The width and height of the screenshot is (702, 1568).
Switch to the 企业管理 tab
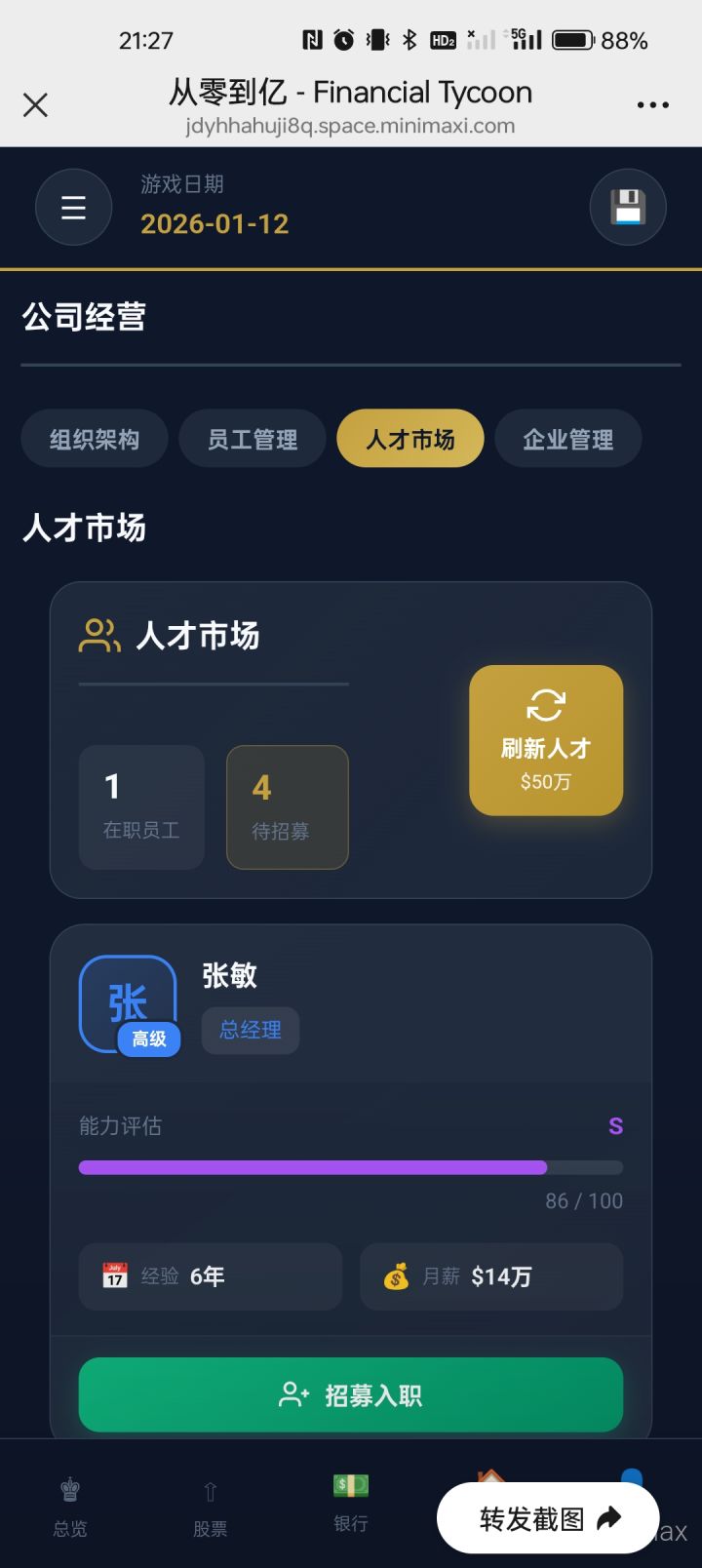[567, 439]
